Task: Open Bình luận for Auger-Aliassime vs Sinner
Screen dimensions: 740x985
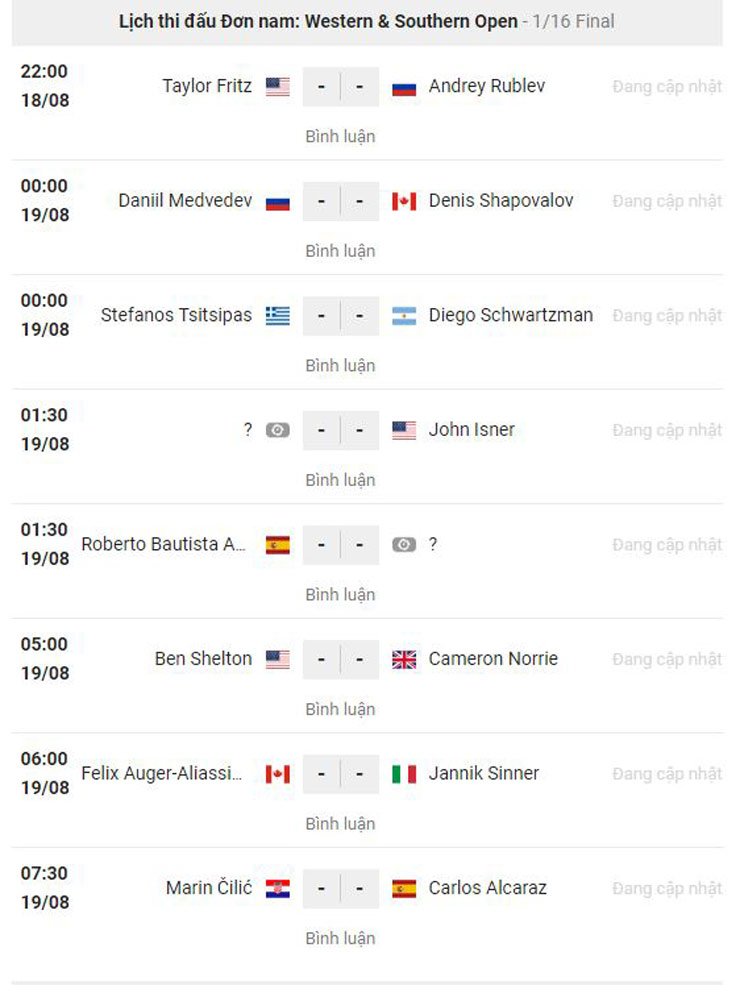Action: [340, 824]
